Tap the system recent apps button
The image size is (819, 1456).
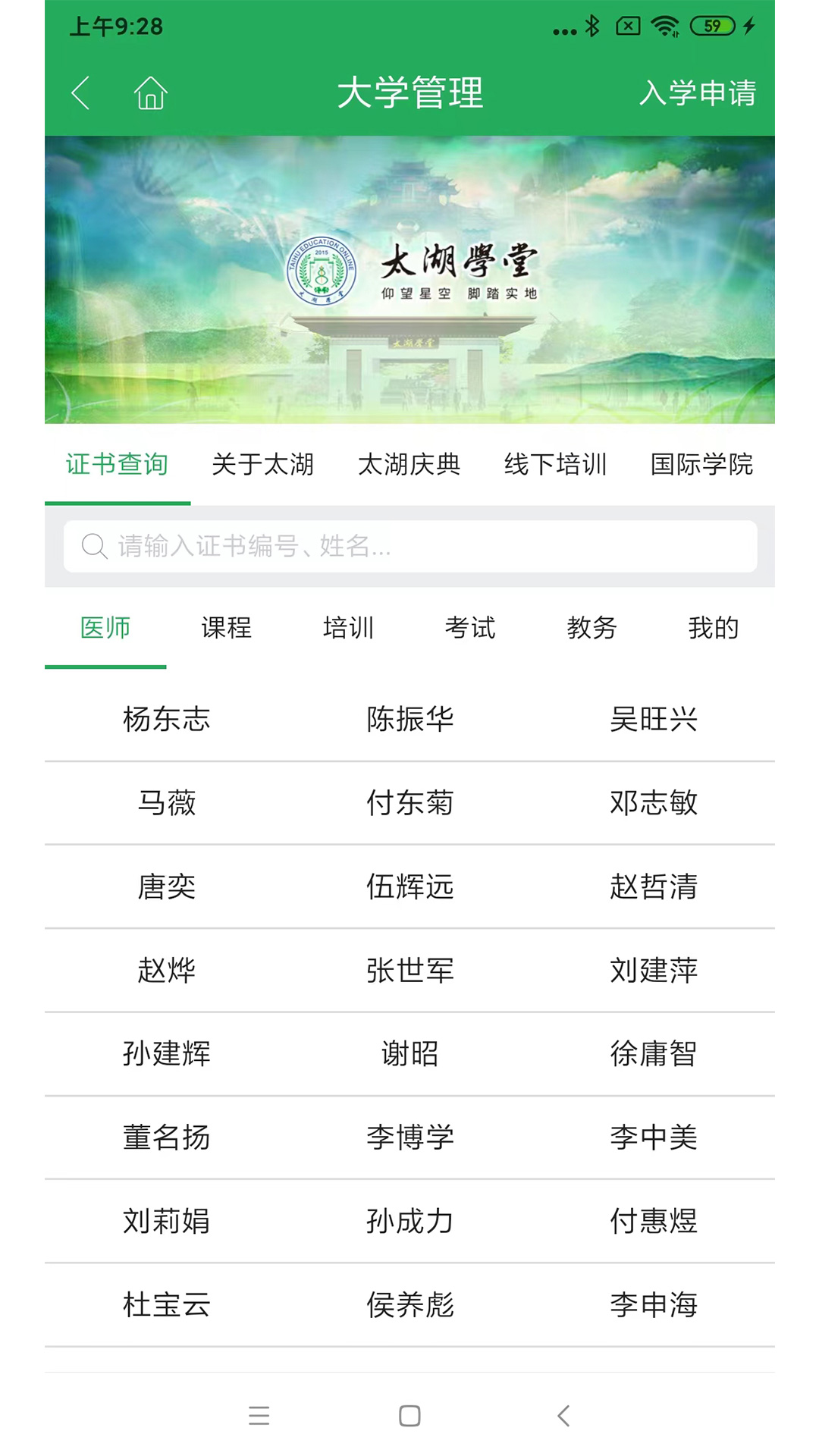point(259,1415)
